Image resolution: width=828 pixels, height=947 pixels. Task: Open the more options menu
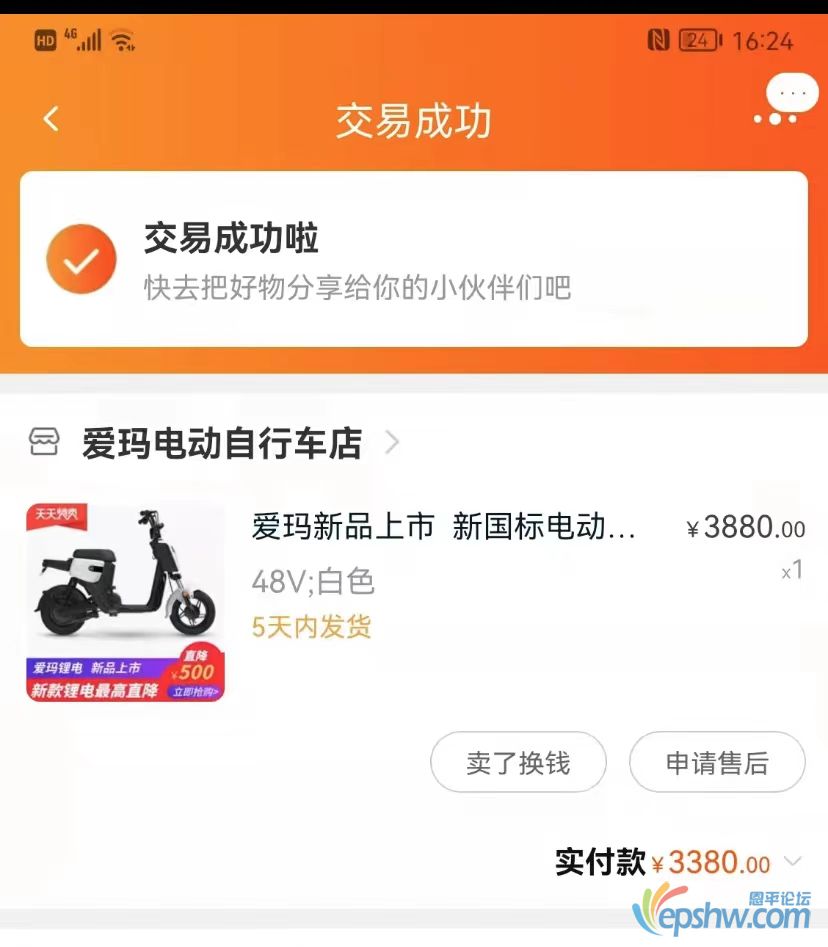coord(777,118)
